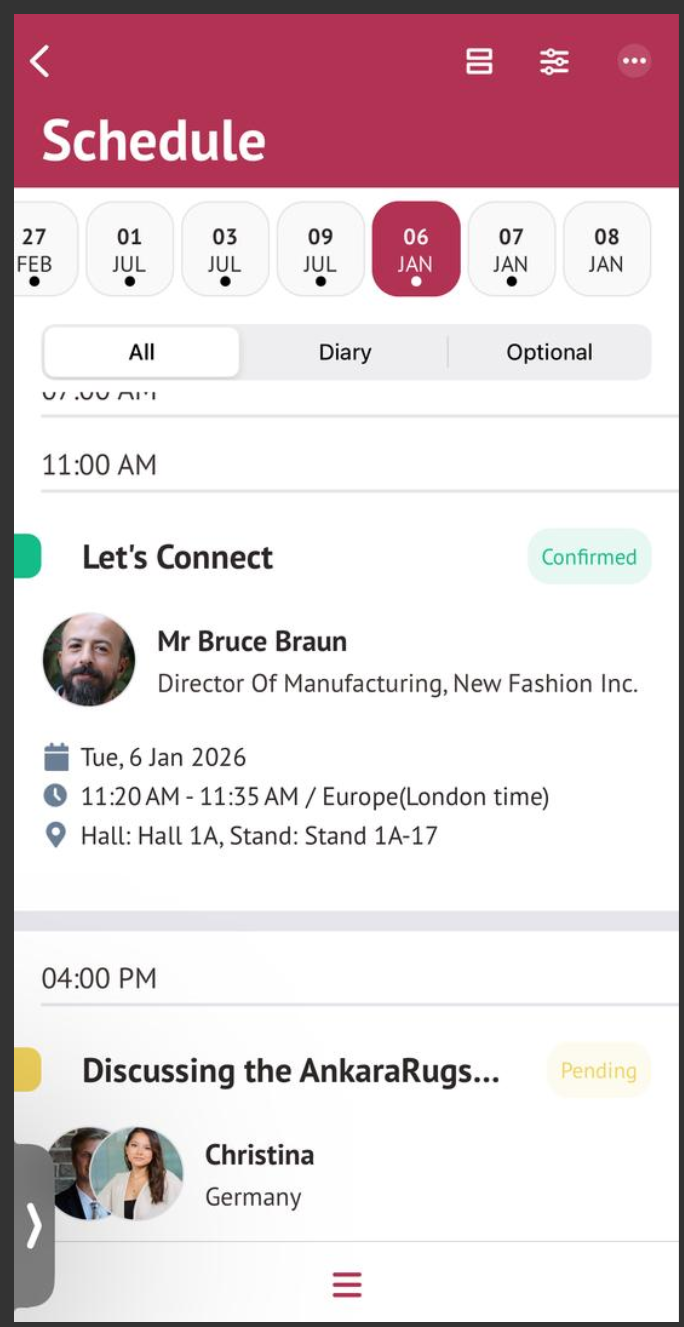
Task: Choose the 07 JAN date chip
Action: coord(511,249)
